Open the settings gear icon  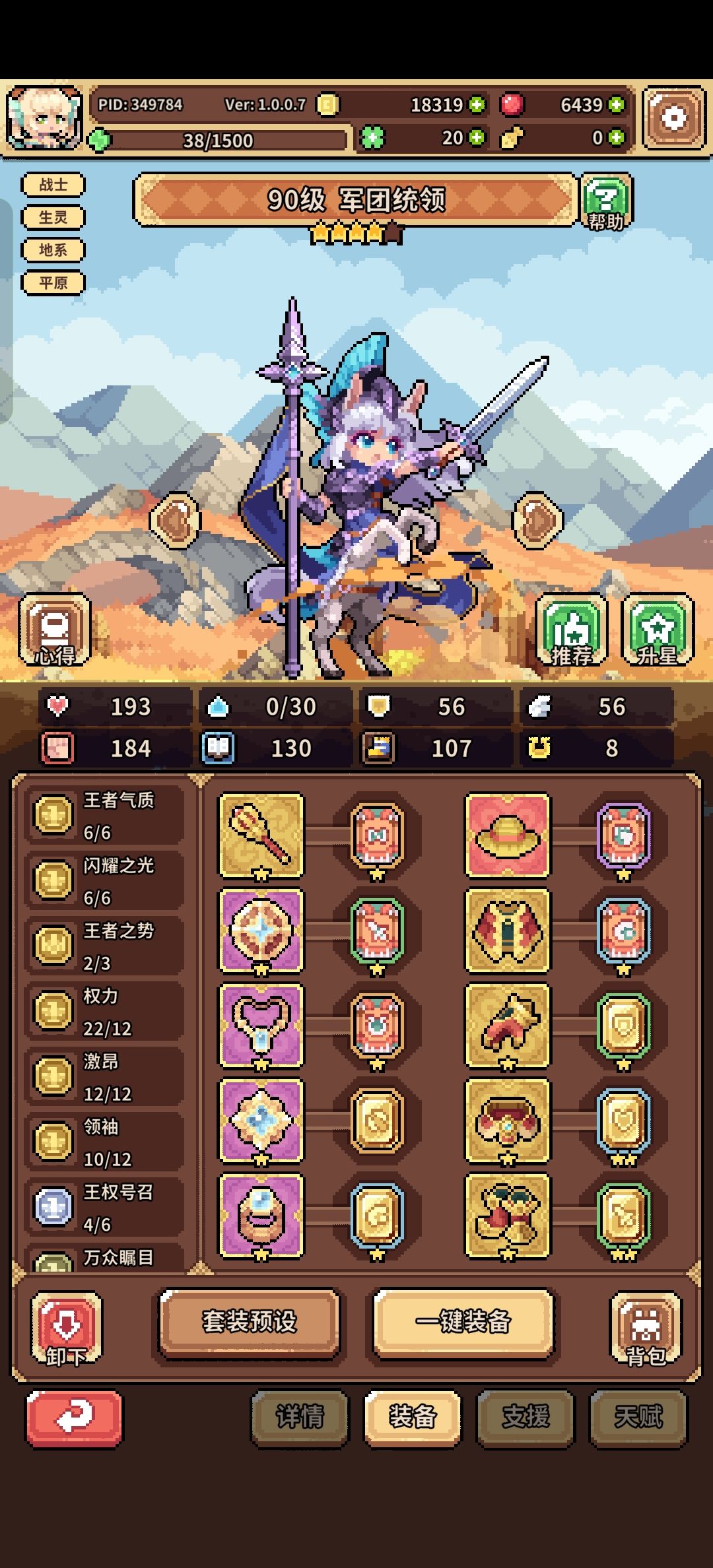[673, 119]
